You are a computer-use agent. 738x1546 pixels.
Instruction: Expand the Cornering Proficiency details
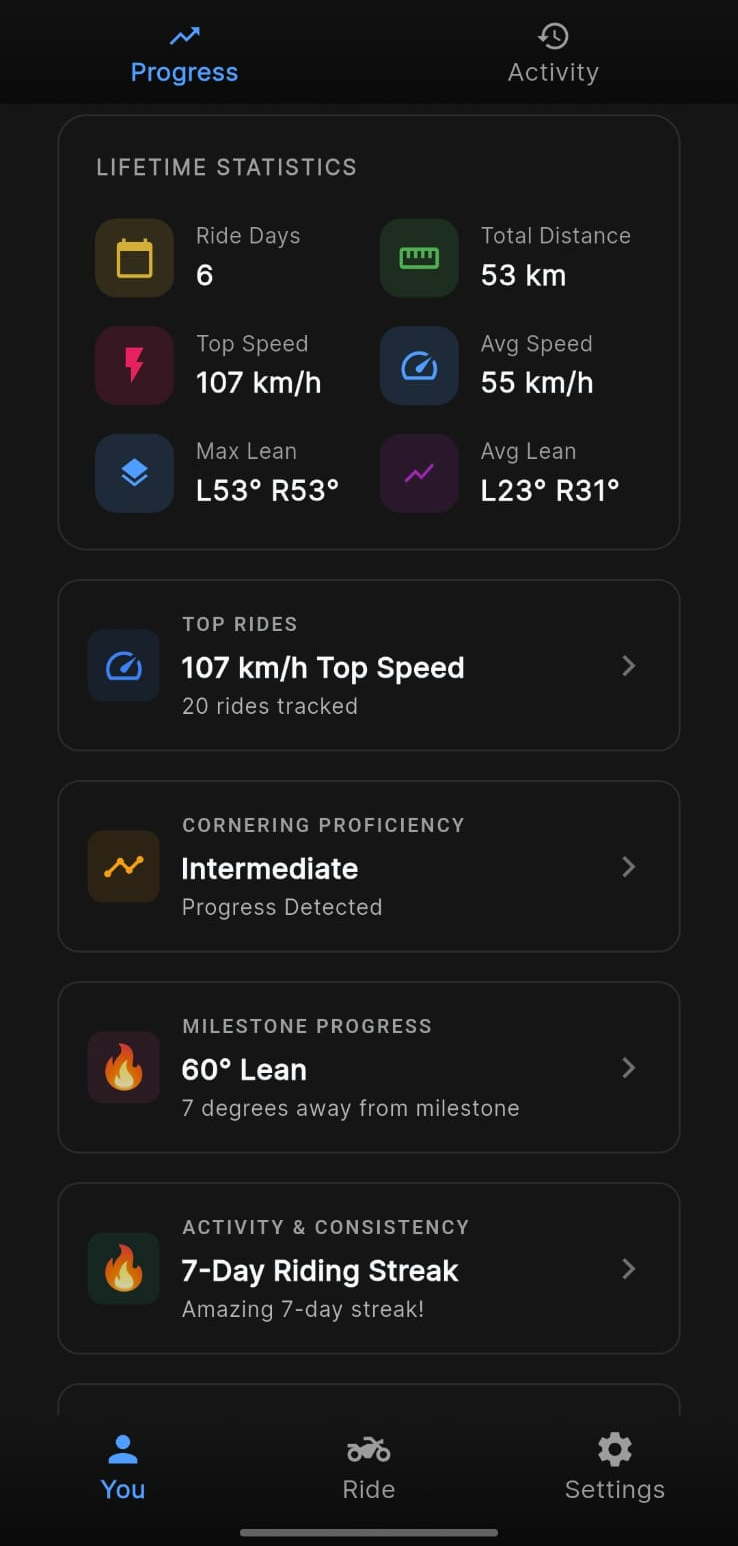click(628, 866)
